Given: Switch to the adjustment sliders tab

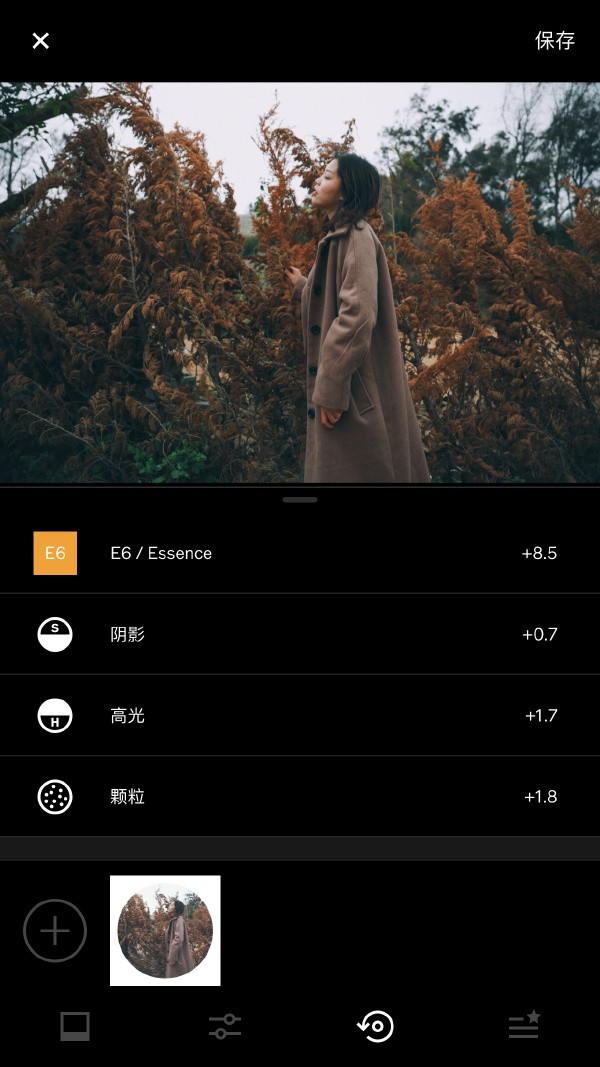Looking at the screenshot, I should [225, 1026].
